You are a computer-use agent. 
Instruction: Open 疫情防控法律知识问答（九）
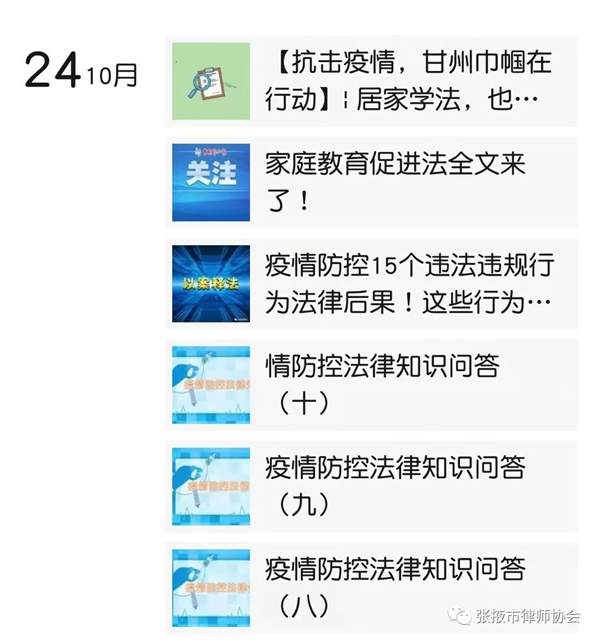[x=395, y=486]
